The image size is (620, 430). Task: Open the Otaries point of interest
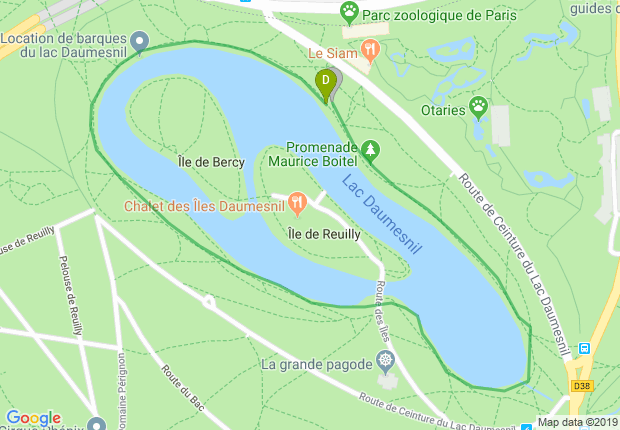click(x=479, y=104)
